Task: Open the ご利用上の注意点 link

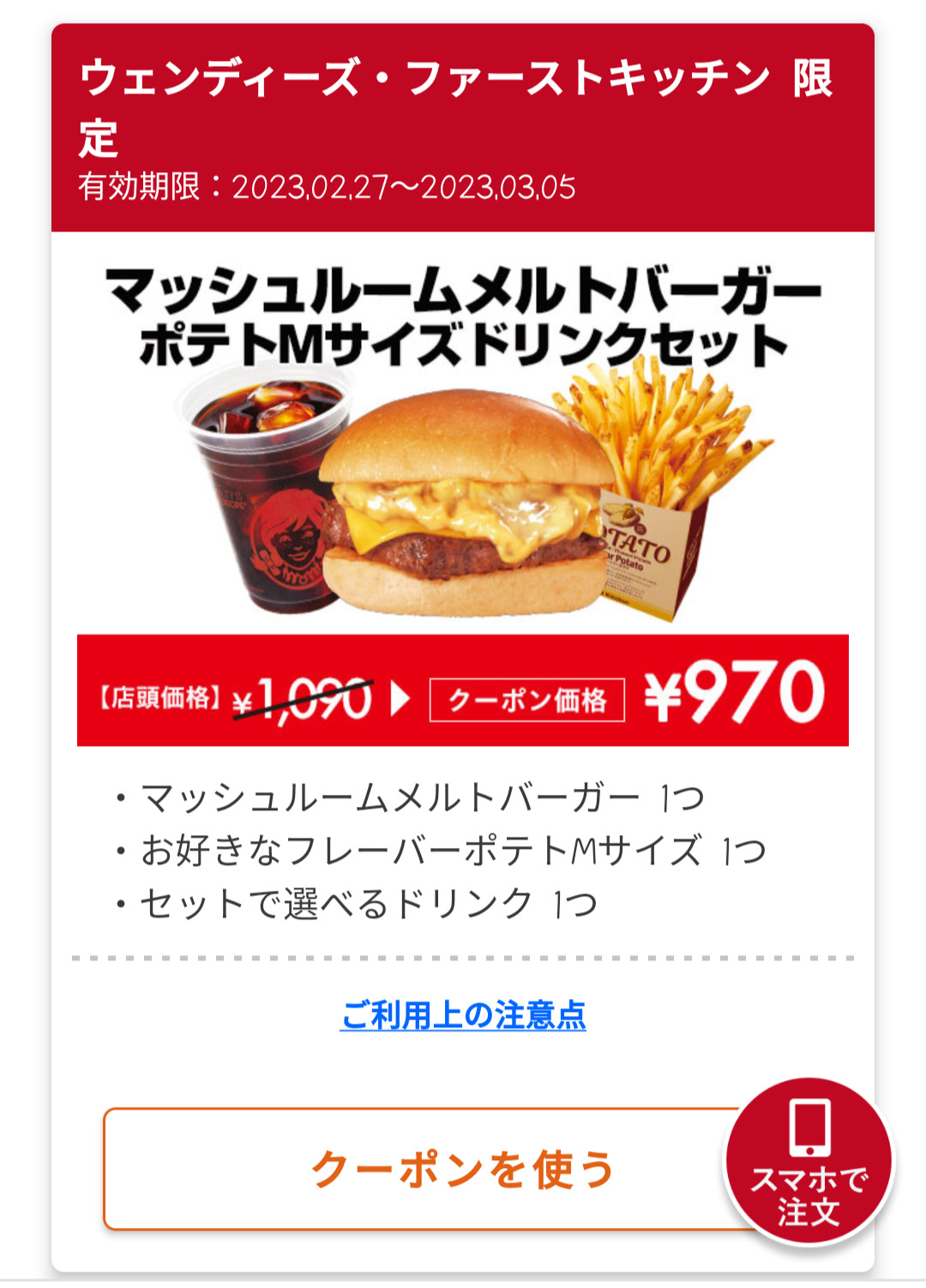Action: coord(463,1015)
